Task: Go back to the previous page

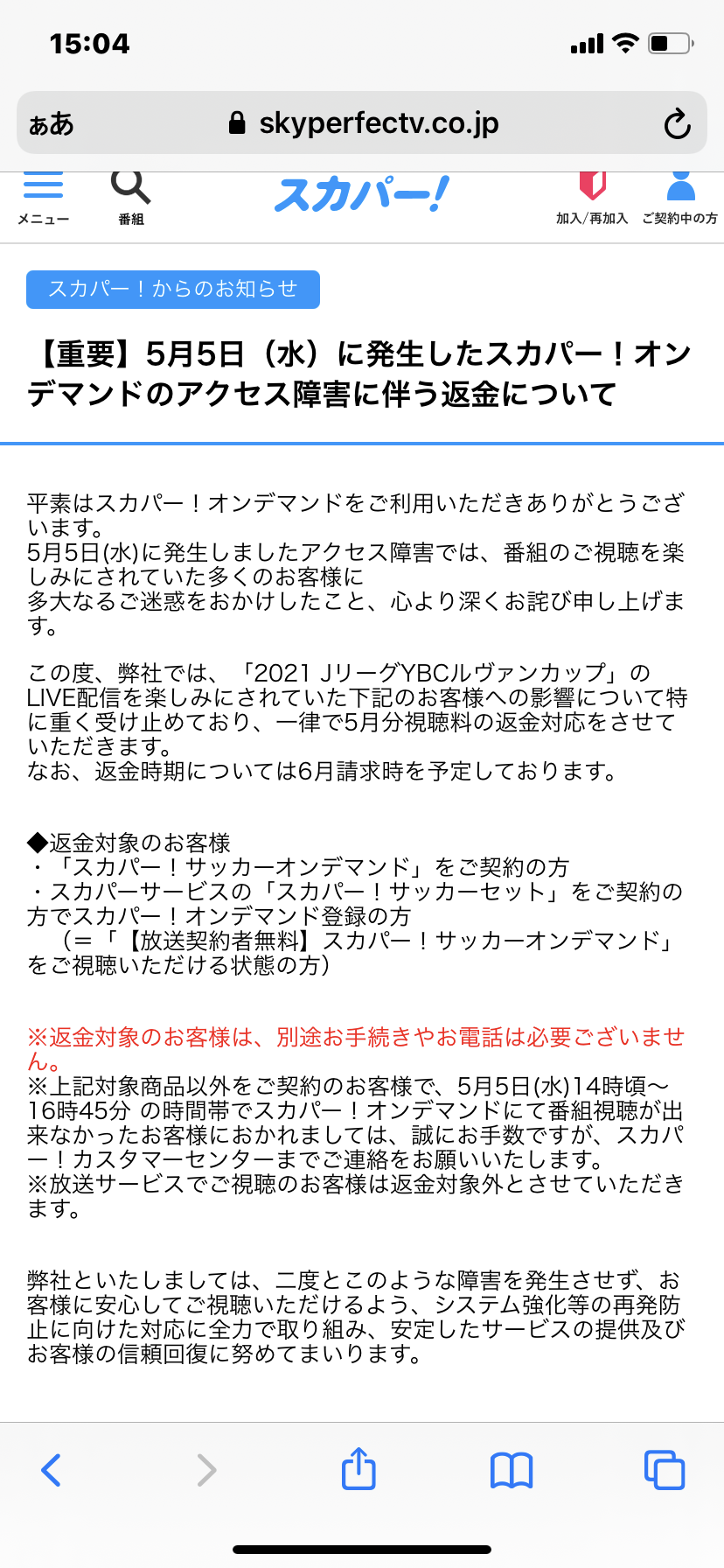Action: pos(52,1470)
